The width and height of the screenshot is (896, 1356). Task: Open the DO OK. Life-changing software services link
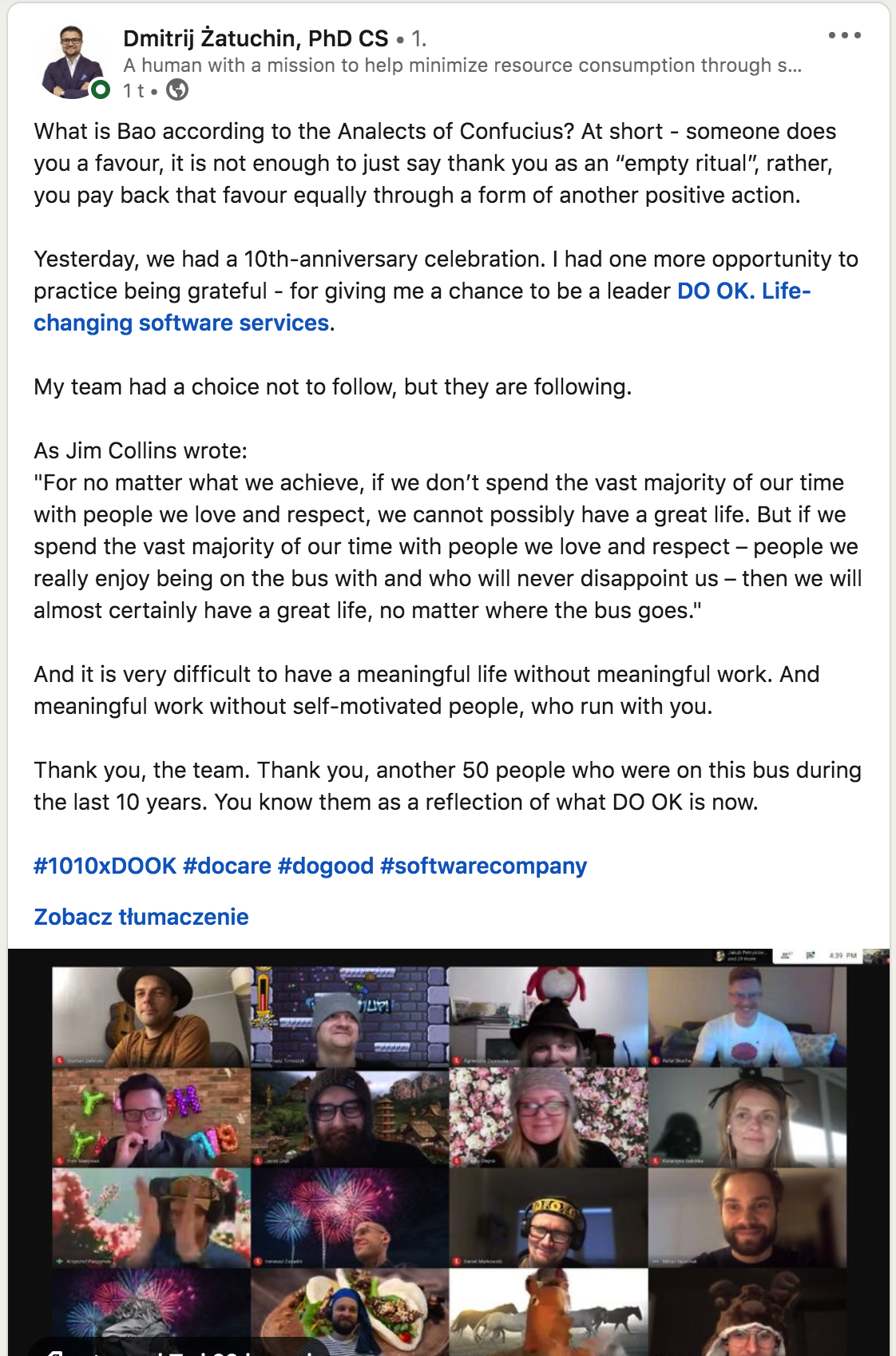point(743,291)
